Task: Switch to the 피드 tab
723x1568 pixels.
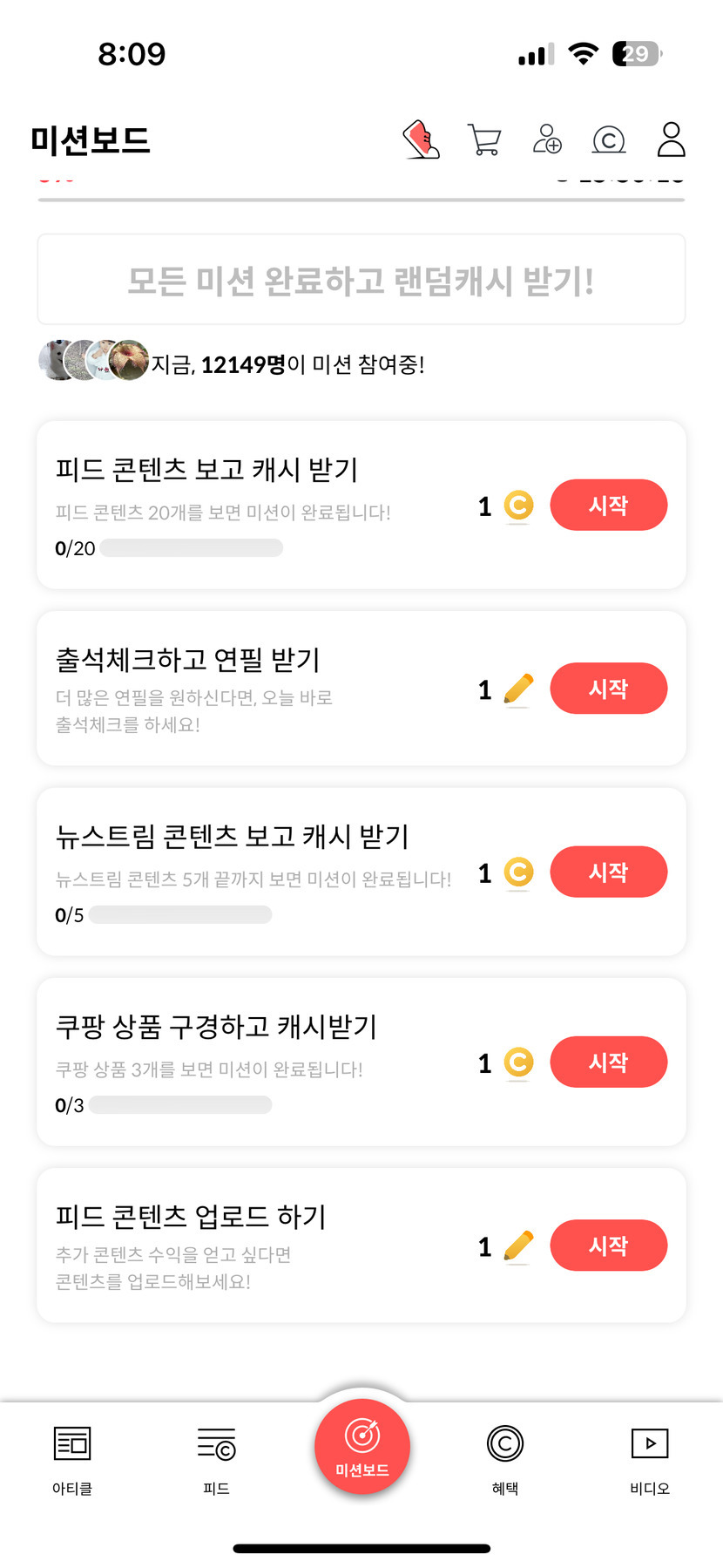Action: click(216, 1457)
